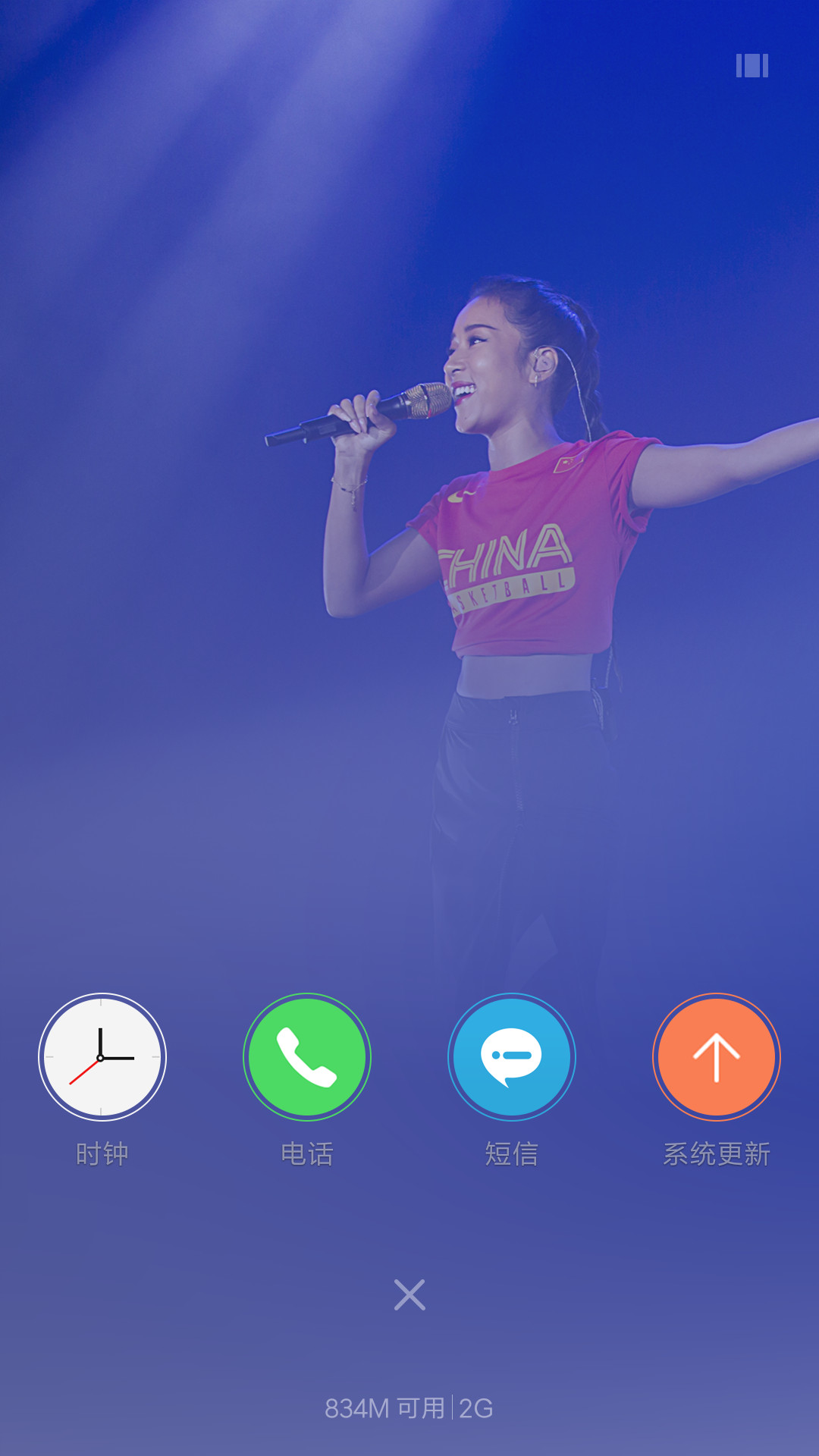Open the 短信 messages app
The height and width of the screenshot is (1456, 819).
click(x=512, y=1057)
